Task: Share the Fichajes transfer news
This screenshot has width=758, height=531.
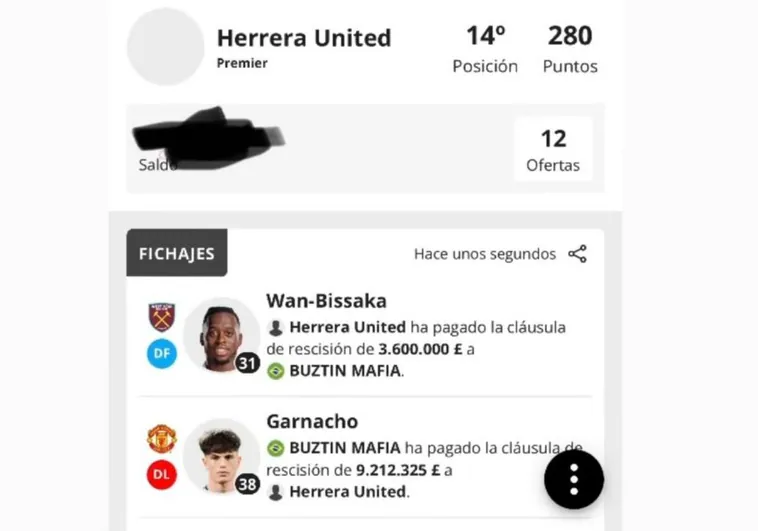Action: (578, 254)
